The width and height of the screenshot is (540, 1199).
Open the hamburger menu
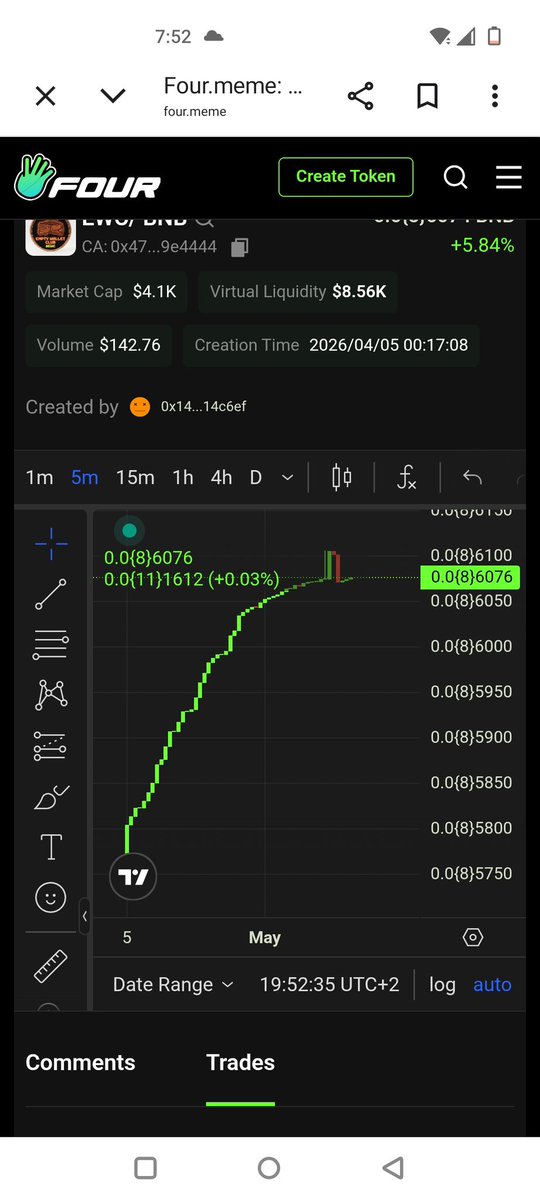pyautogui.click(x=509, y=177)
